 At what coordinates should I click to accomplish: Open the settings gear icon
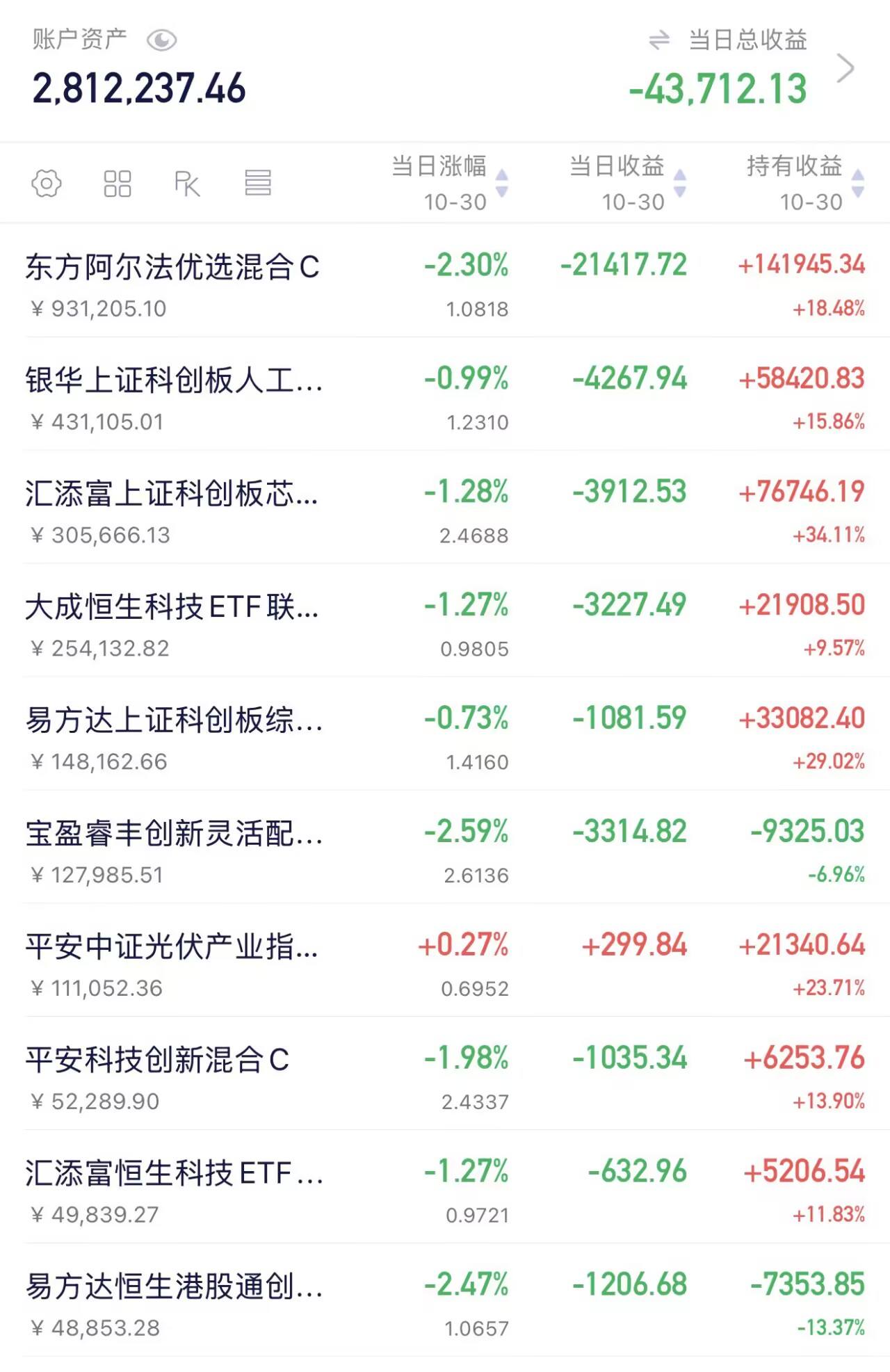pyautogui.click(x=47, y=184)
